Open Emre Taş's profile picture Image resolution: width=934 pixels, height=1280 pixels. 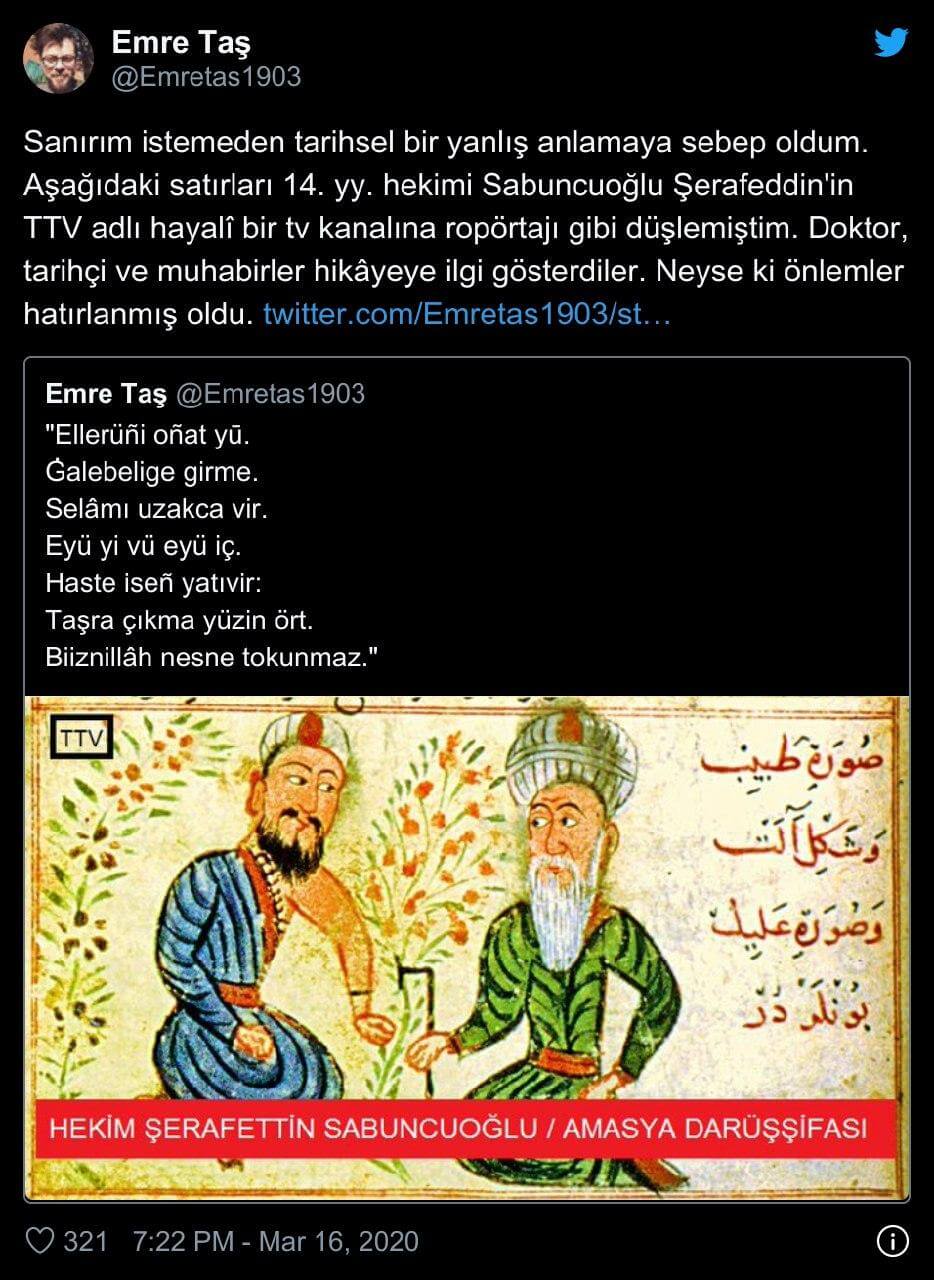(58, 58)
